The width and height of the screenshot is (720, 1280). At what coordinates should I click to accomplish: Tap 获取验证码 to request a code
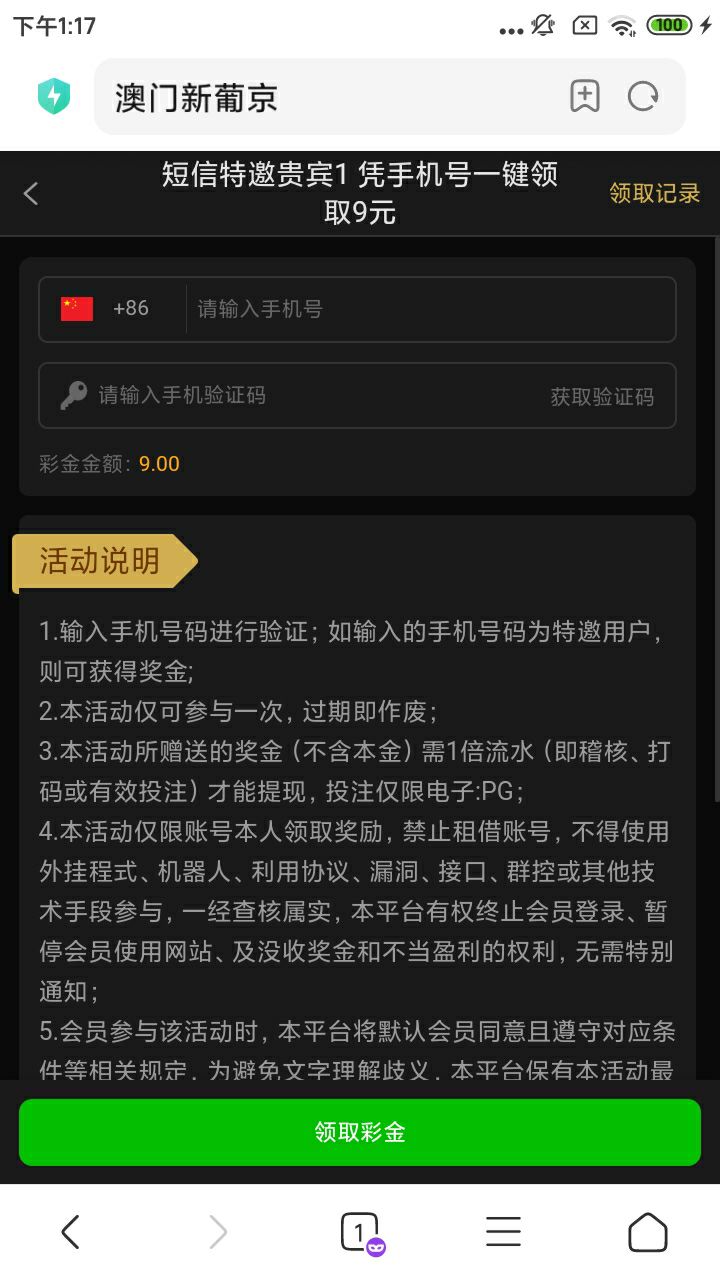(602, 397)
